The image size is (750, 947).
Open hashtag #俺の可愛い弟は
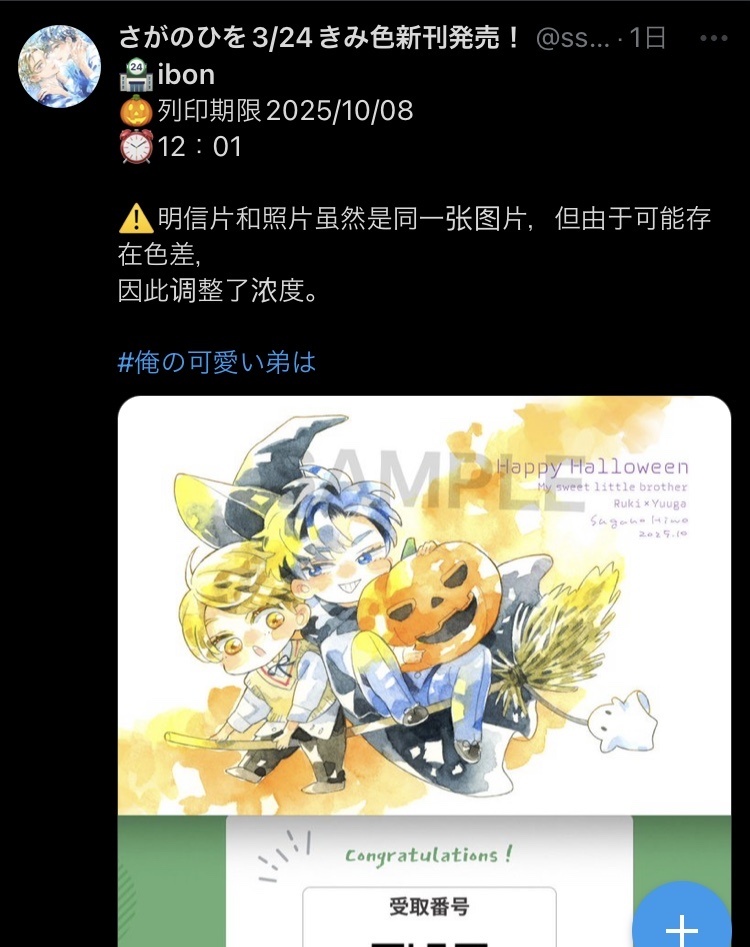217,362
